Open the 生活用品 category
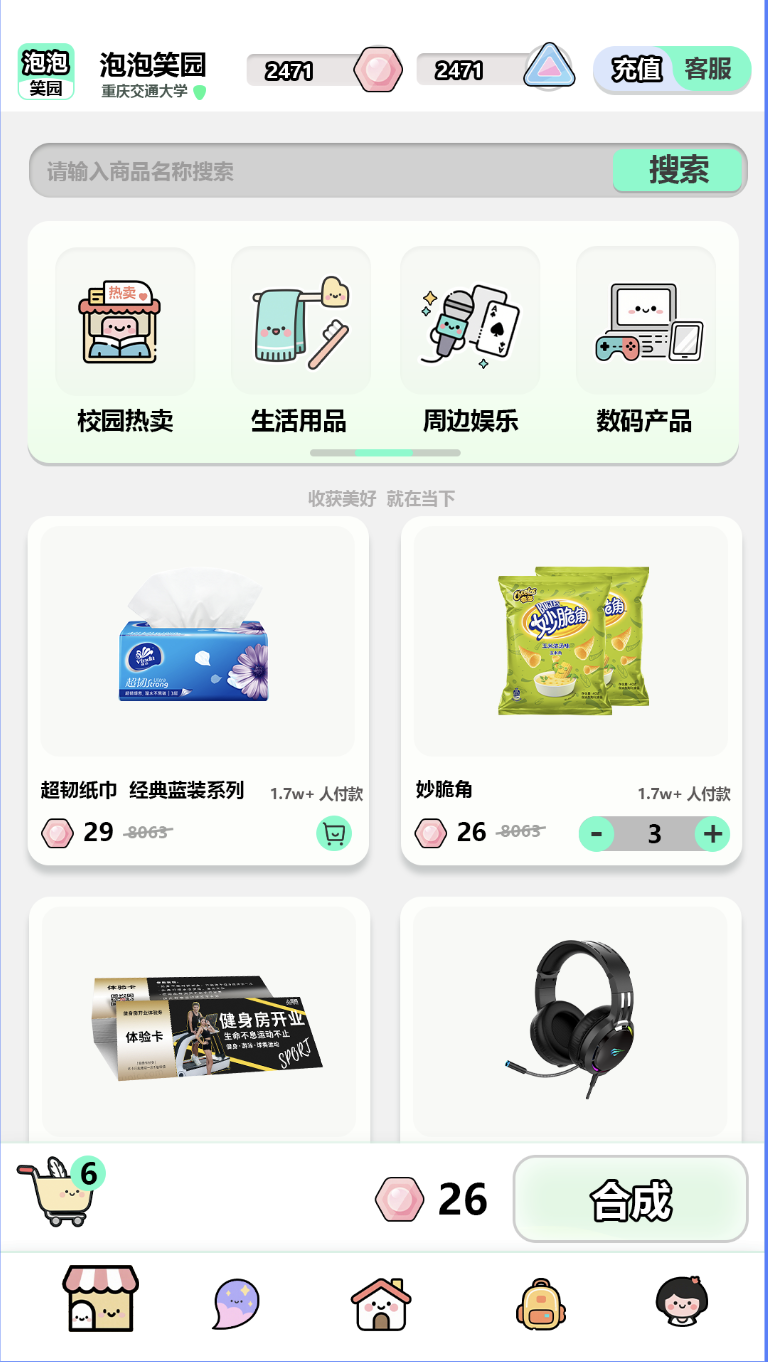The width and height of the screenshot is (768, 1362). click(300, 340)
